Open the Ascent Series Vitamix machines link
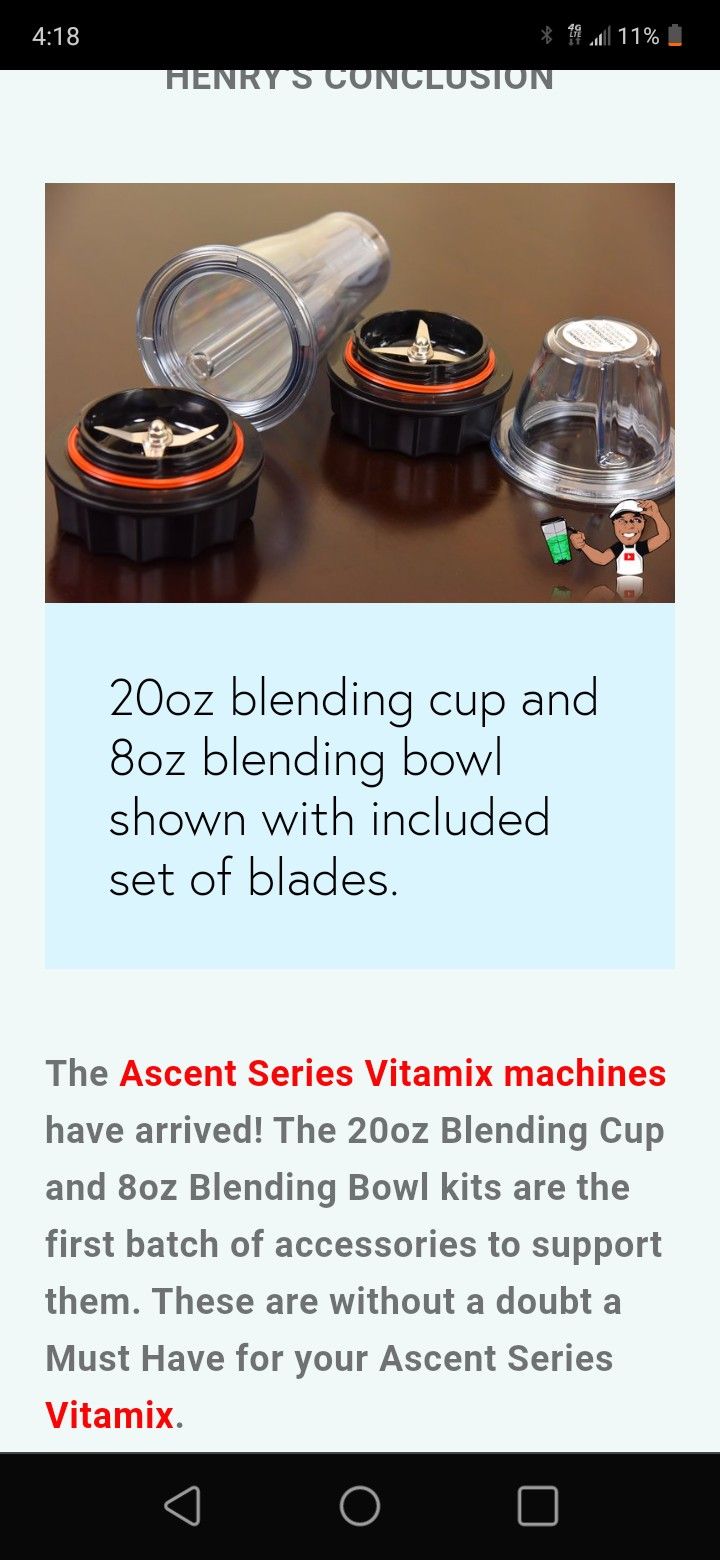This screenshot has height=1560, width=720. click(390, 1073)
